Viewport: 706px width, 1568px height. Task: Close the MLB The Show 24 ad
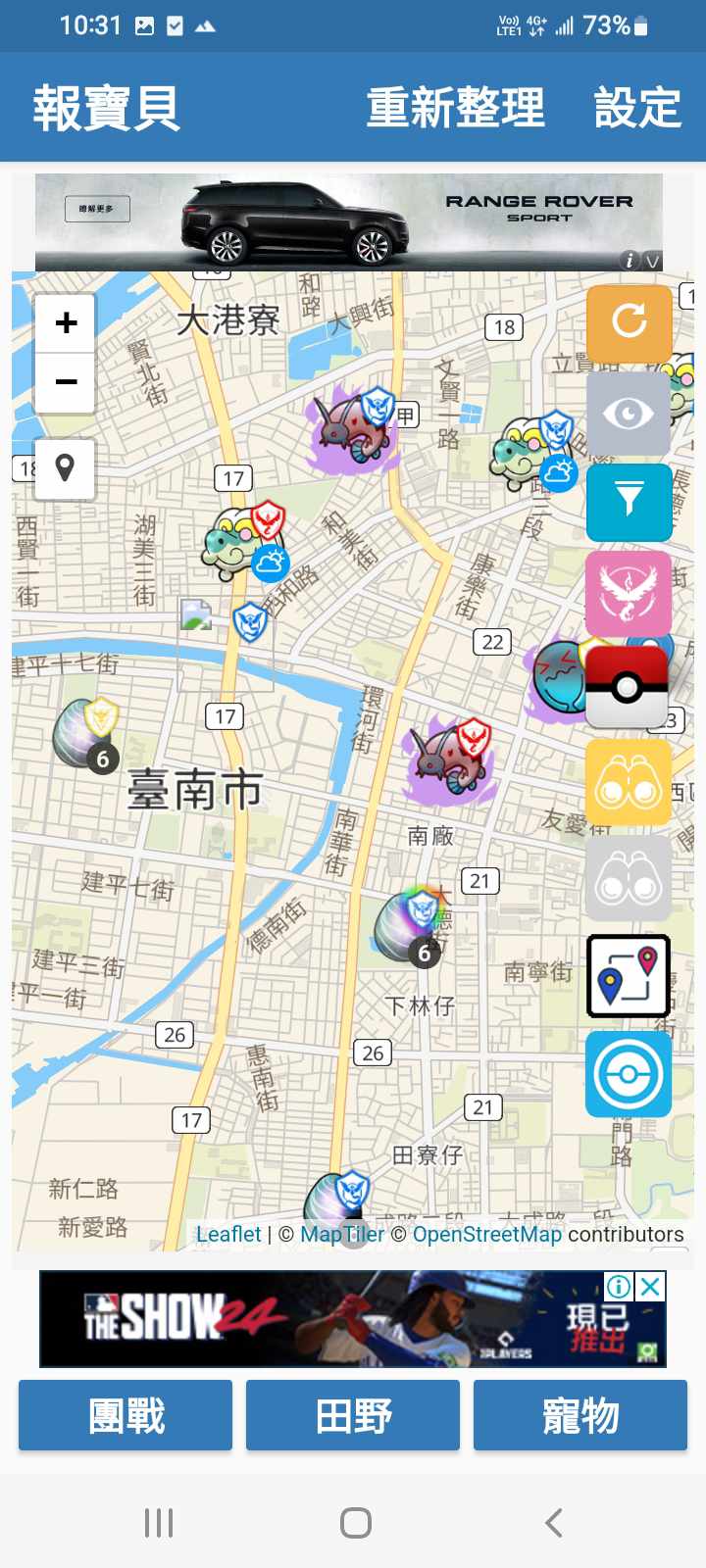(x=650, y=1286)
